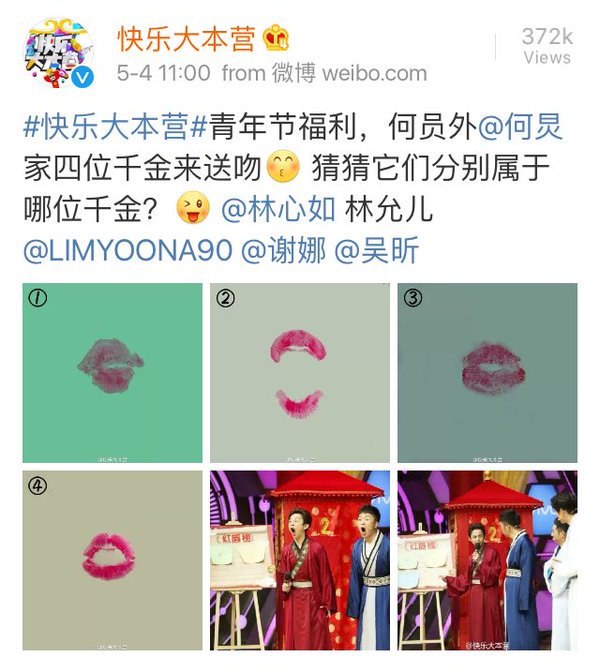This screenshot has width=600, height=672.
Task: Open the @何炅 mention
Action: [x=520, y=127]
